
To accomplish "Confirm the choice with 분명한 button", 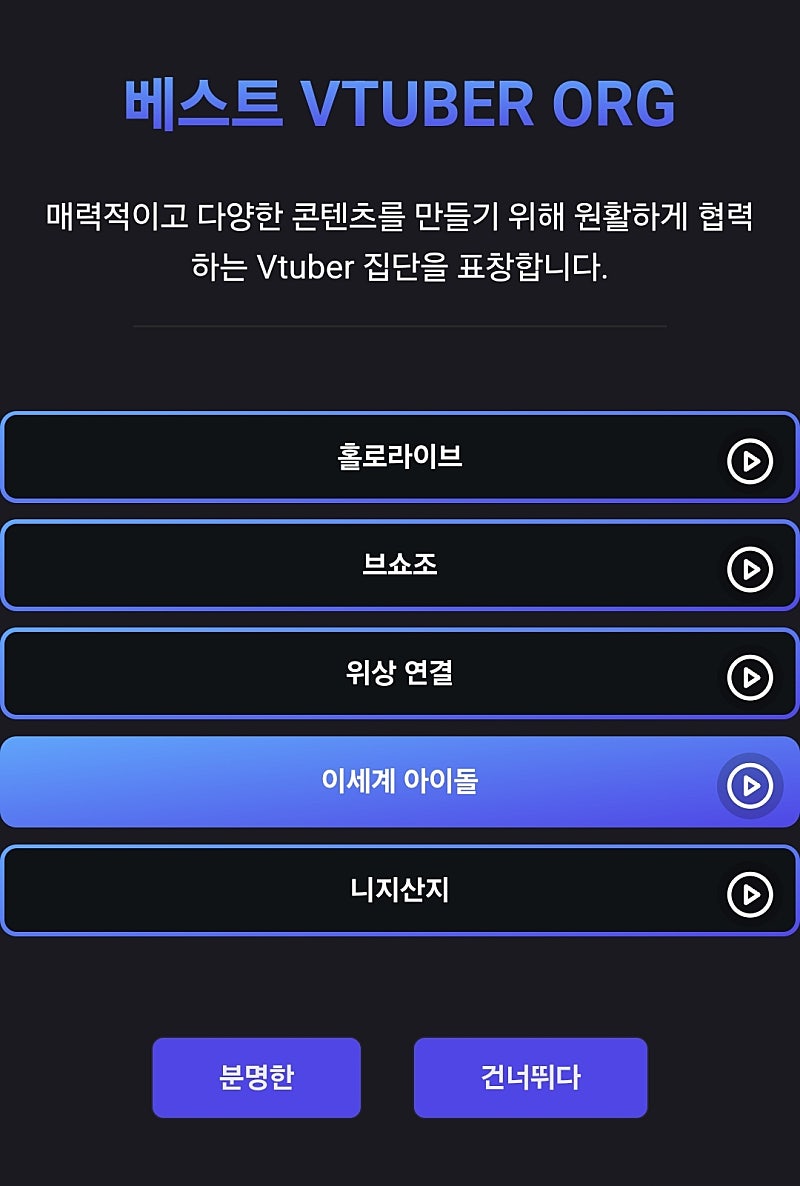I will pos(256,1077).
